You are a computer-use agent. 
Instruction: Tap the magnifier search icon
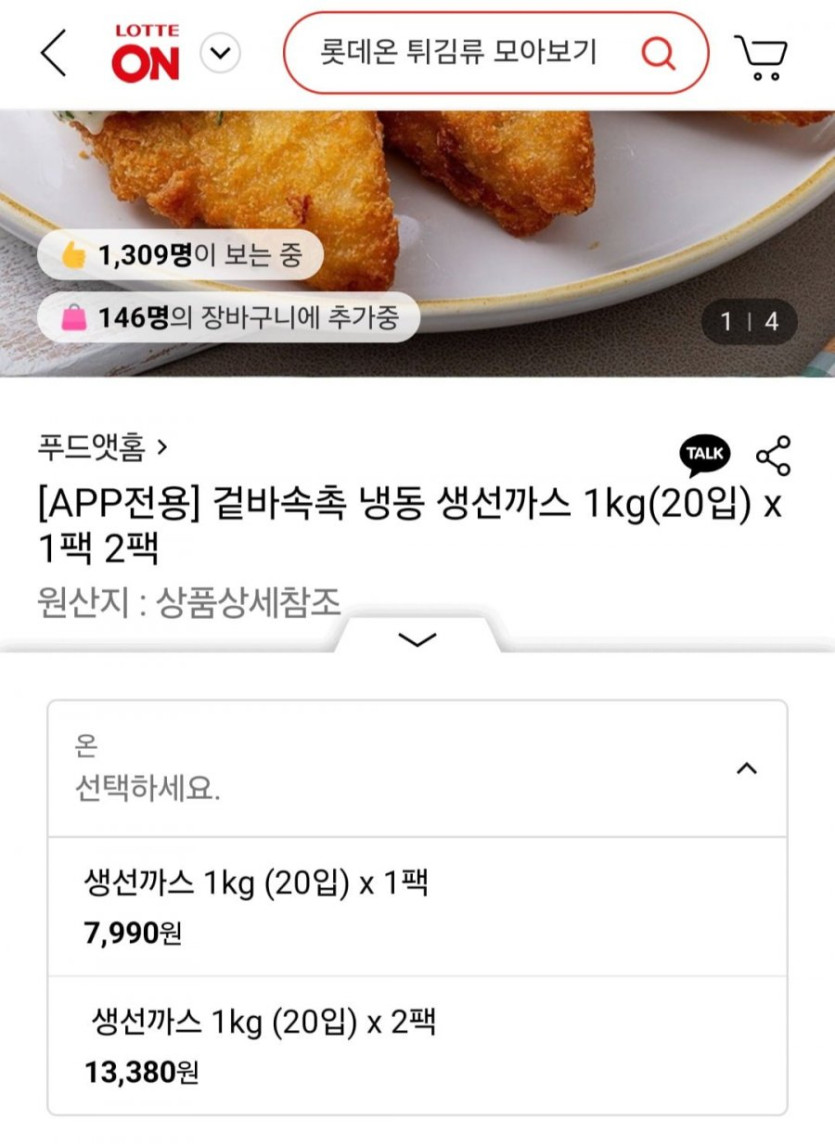[x=658, y=53]
